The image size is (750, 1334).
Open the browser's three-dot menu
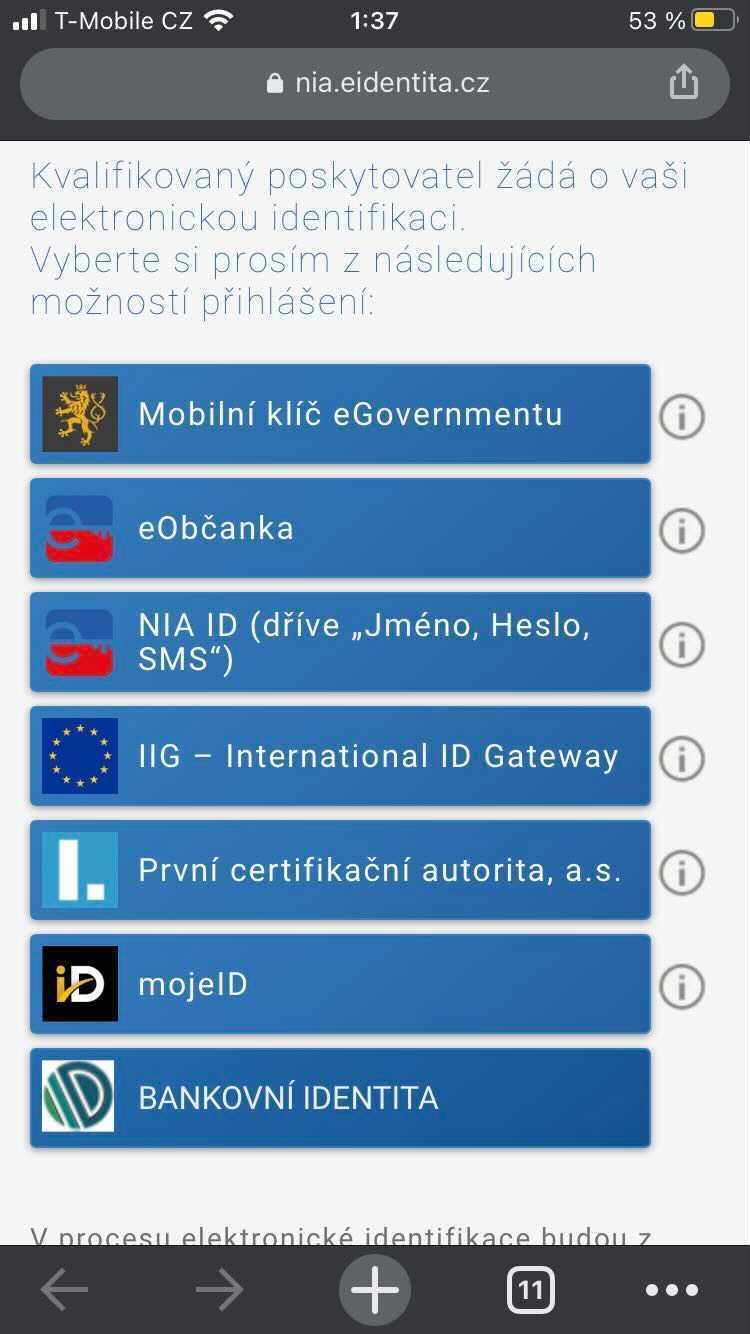coord(671,1290)
